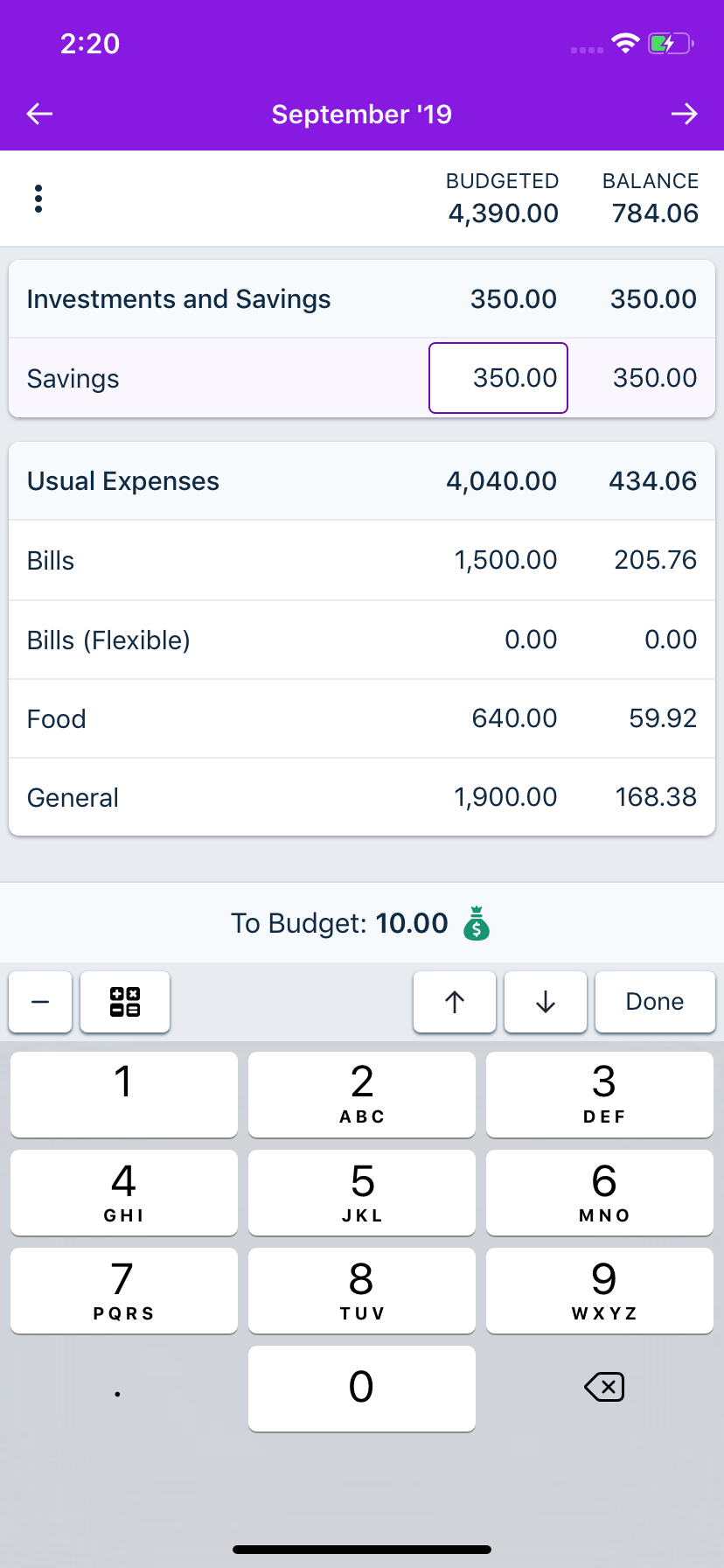Enter digit 5 on the keypad

click(362, 1192)
